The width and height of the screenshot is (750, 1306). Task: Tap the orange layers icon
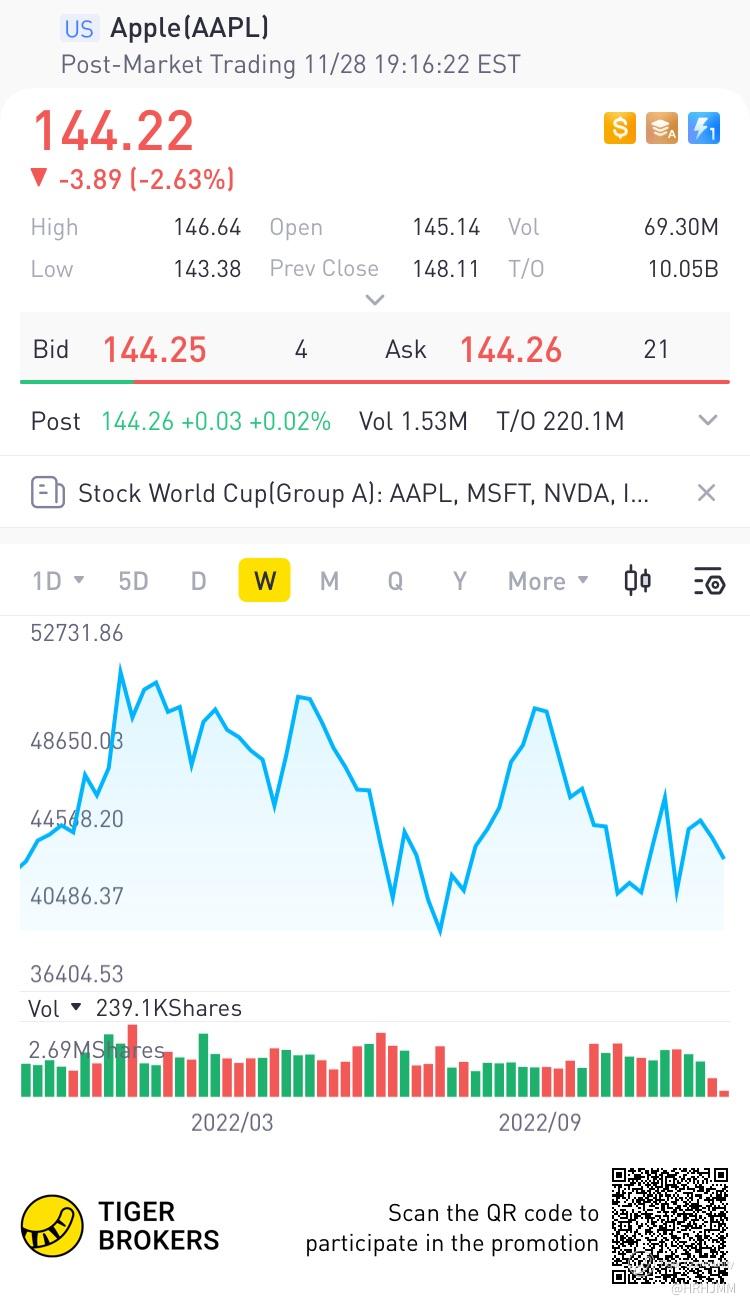click(x=662, y=128)
